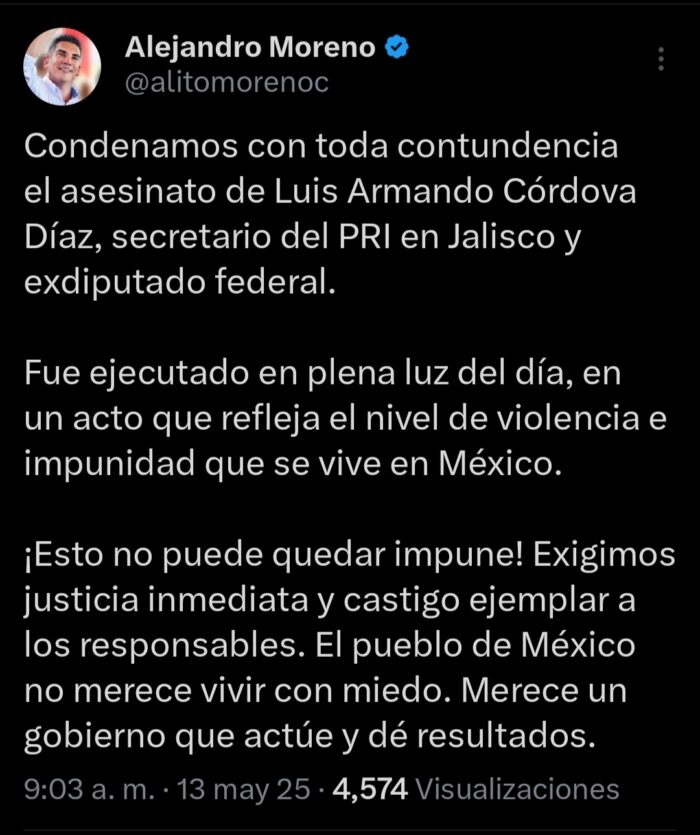The width and height of the screenshot is (700, 835).
Task: Open the @alitomorenoc profile handle
Action: [x=225, y=85]
